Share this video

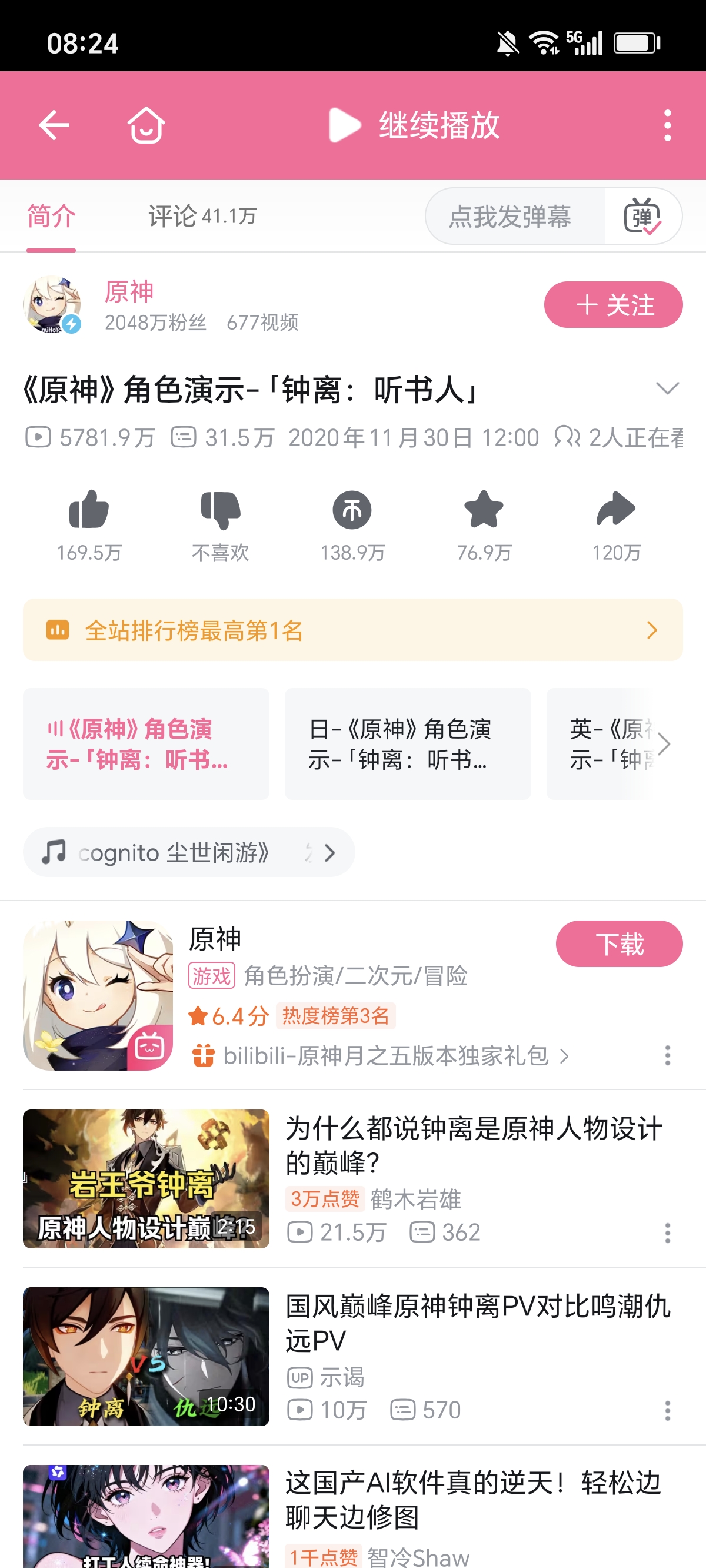tap(616, 510)
